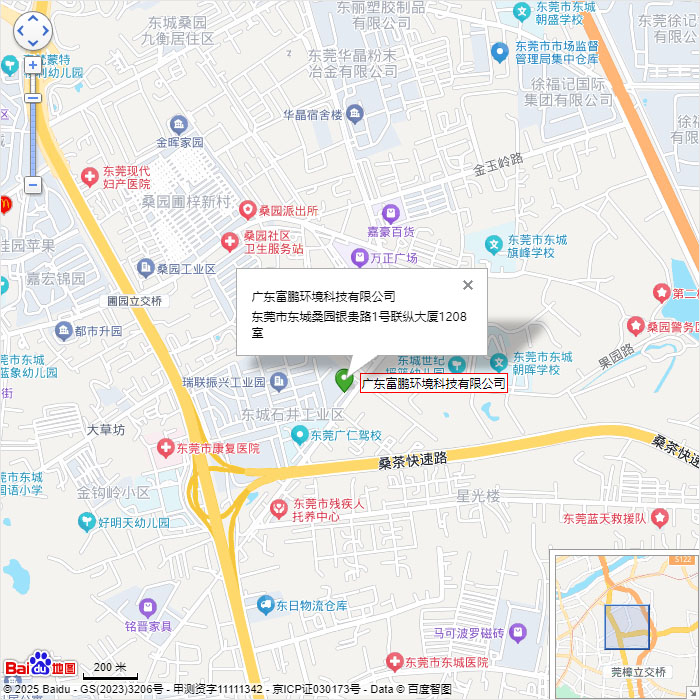
Task: Zoom out with the minus button
Action: tap(33, 185)
